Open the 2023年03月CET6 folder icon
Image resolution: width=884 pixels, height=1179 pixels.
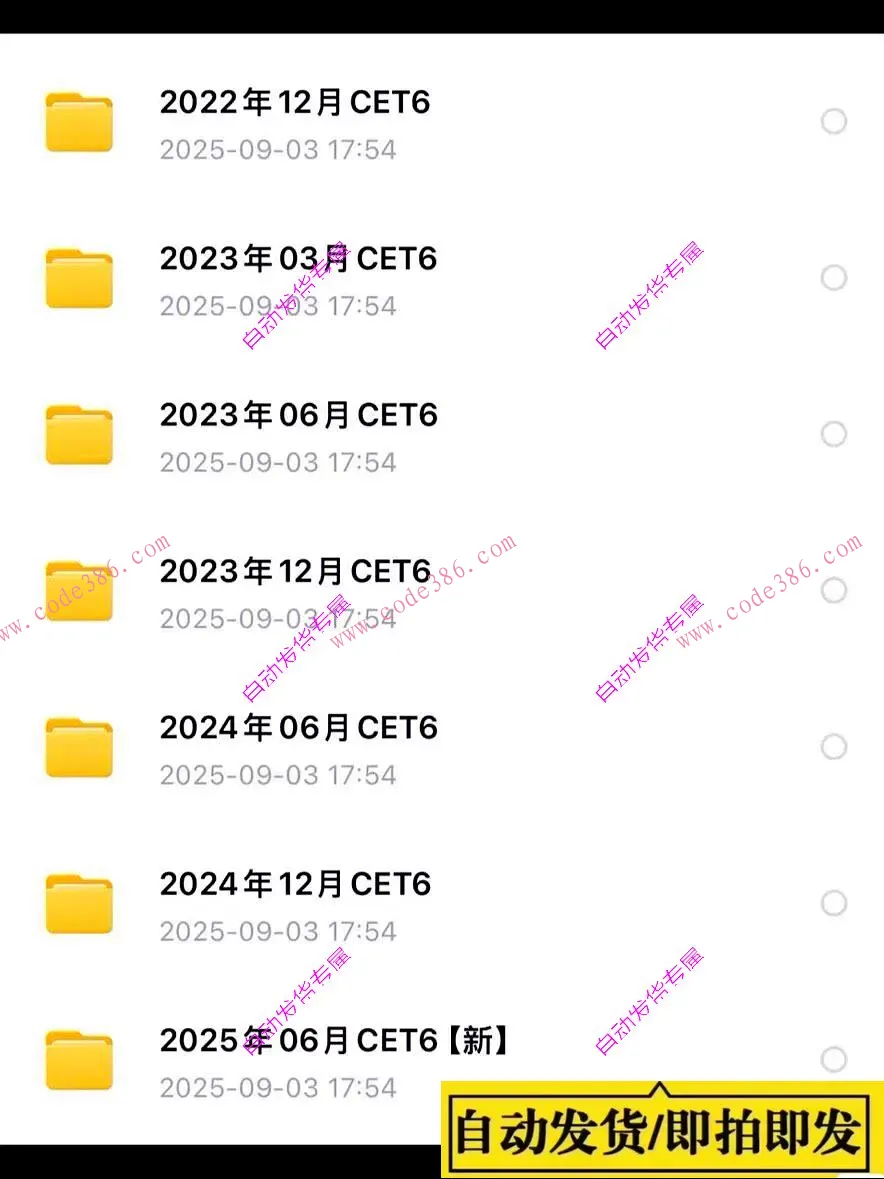pos(79,278)
